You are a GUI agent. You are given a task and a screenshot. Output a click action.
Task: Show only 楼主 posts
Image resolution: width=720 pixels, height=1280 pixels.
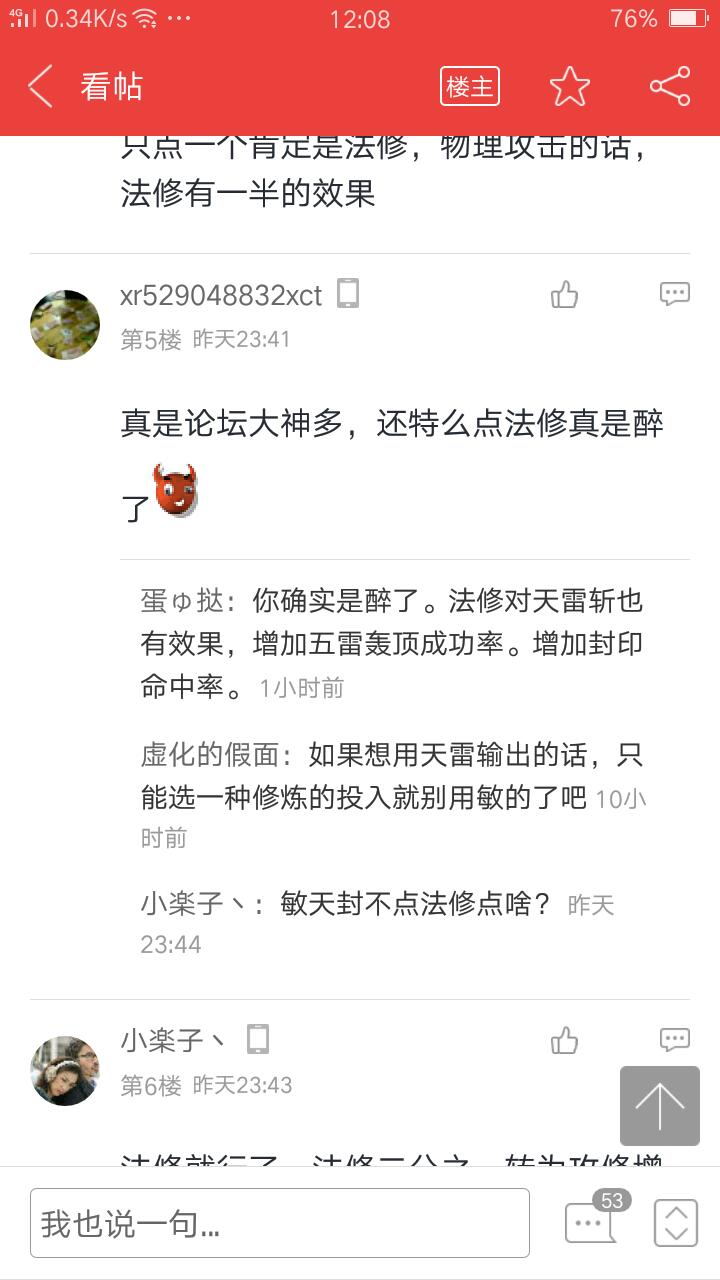469,87
